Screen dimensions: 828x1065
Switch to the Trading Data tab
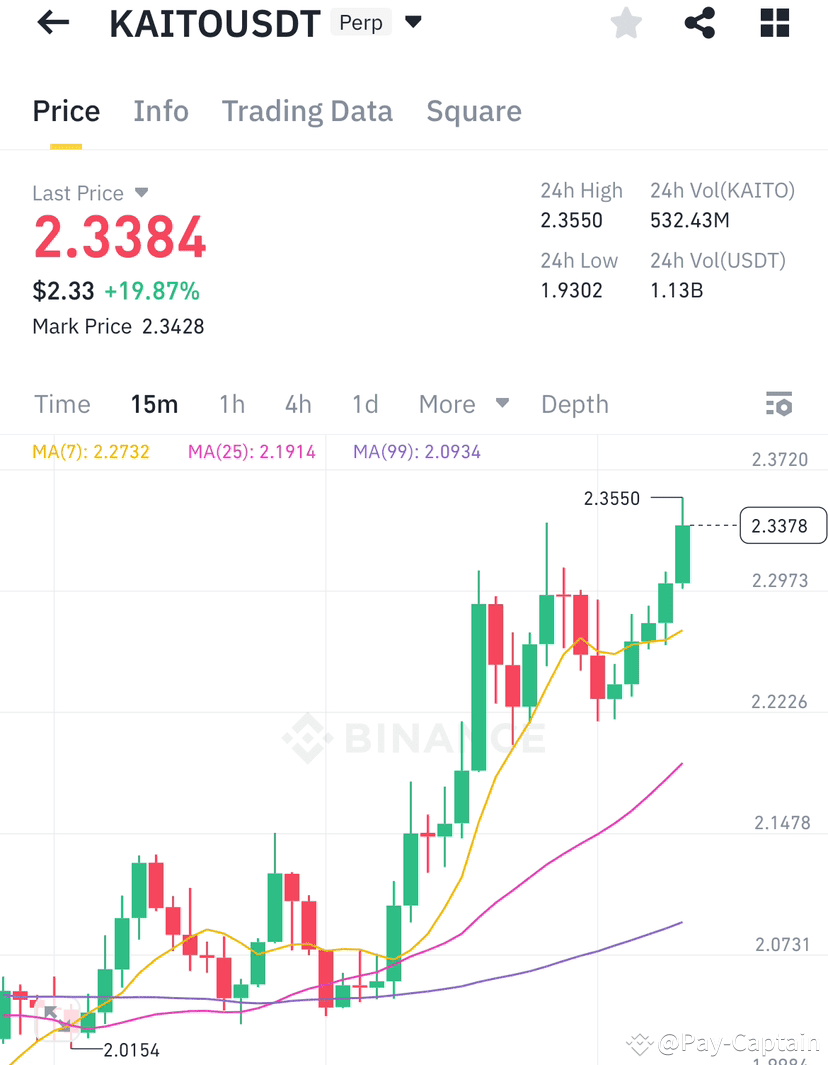click(307, 111)
